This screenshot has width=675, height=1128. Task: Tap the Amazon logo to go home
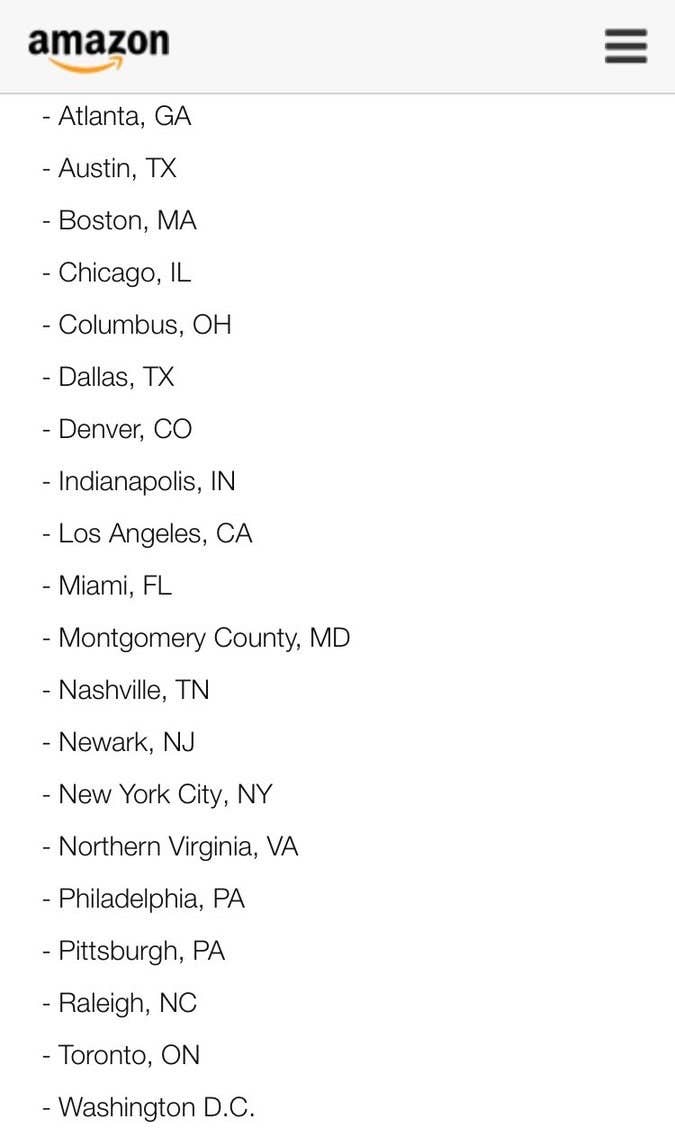[99, 49]
